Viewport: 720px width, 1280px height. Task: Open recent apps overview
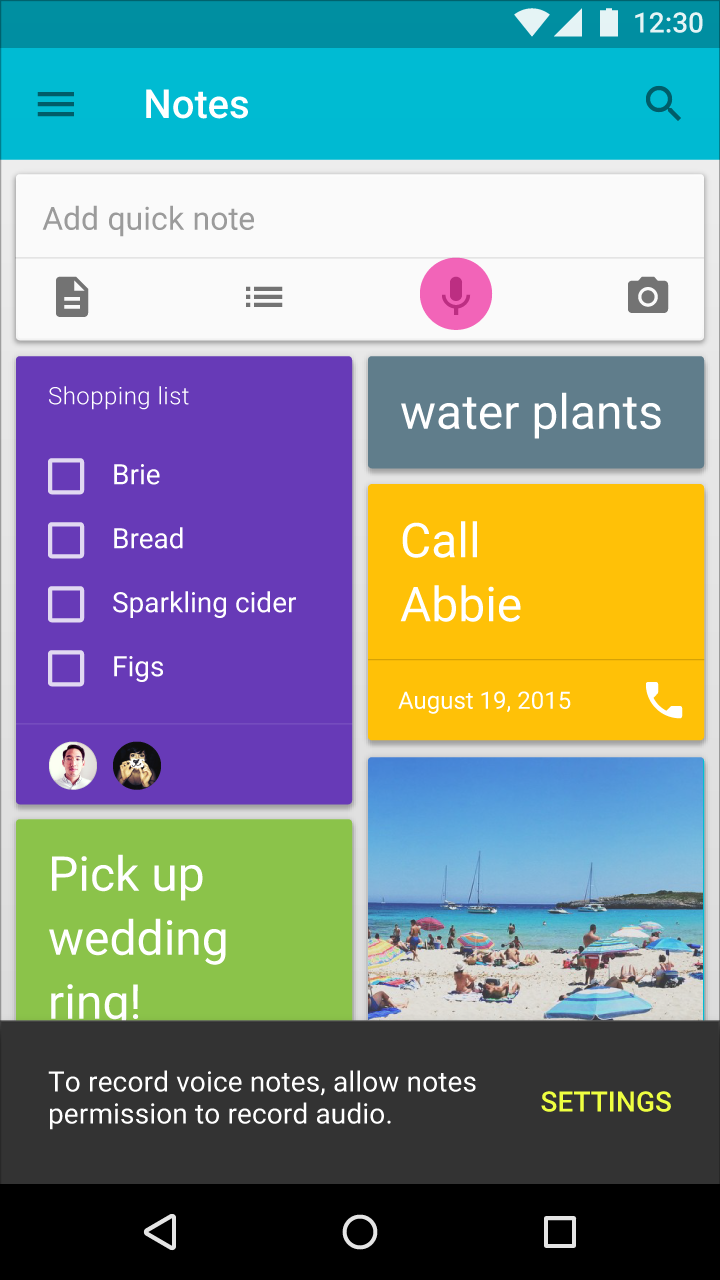tap(560, 1232)
